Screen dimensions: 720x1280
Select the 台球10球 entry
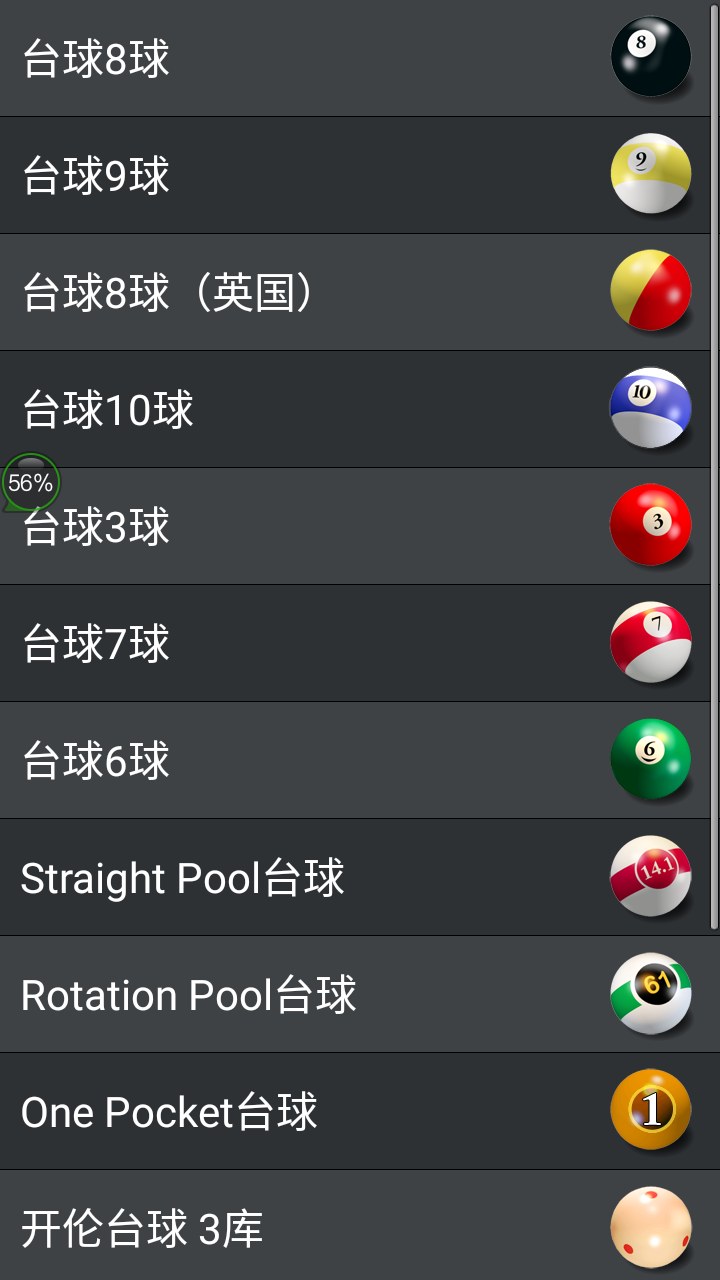pos(300,407)
